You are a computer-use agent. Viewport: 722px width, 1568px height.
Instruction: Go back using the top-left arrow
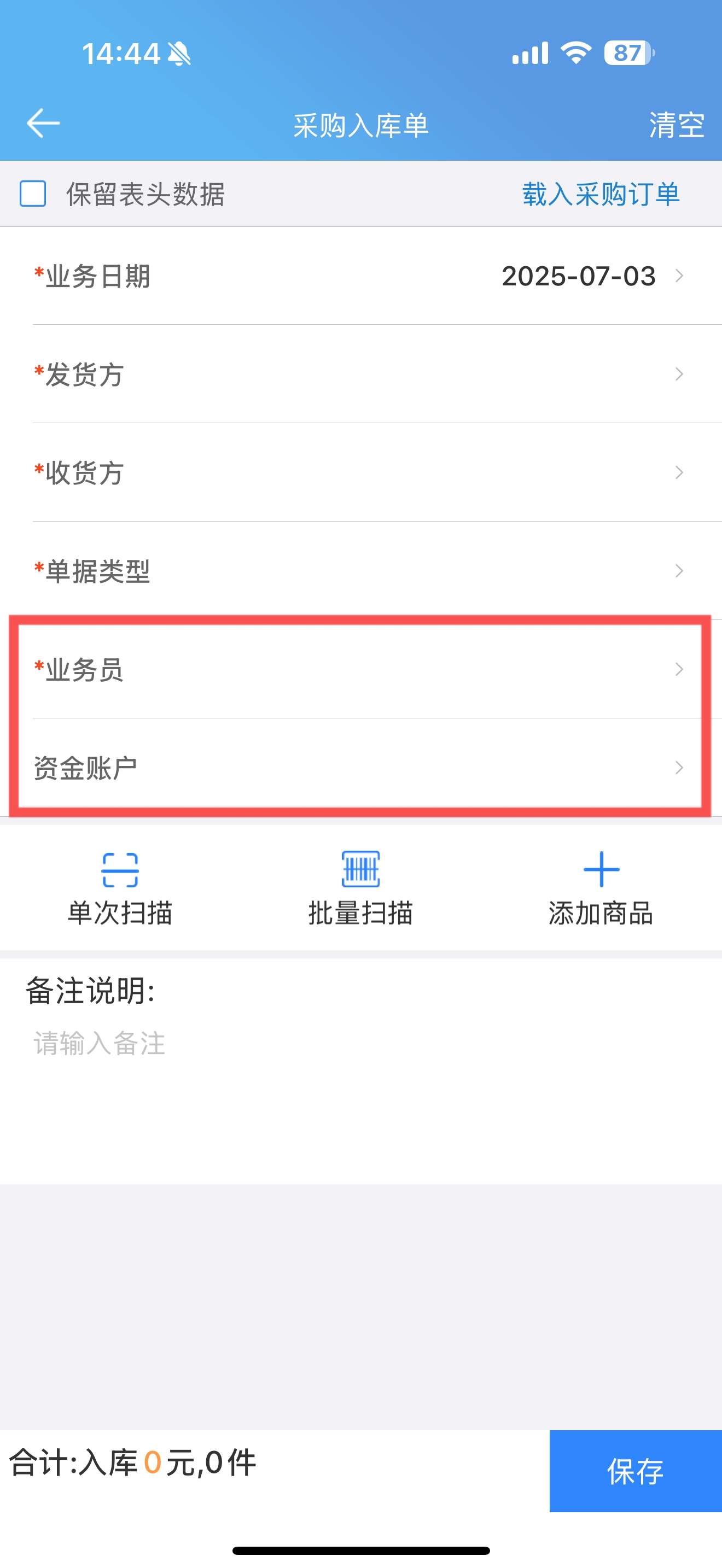tap(43, 124)
